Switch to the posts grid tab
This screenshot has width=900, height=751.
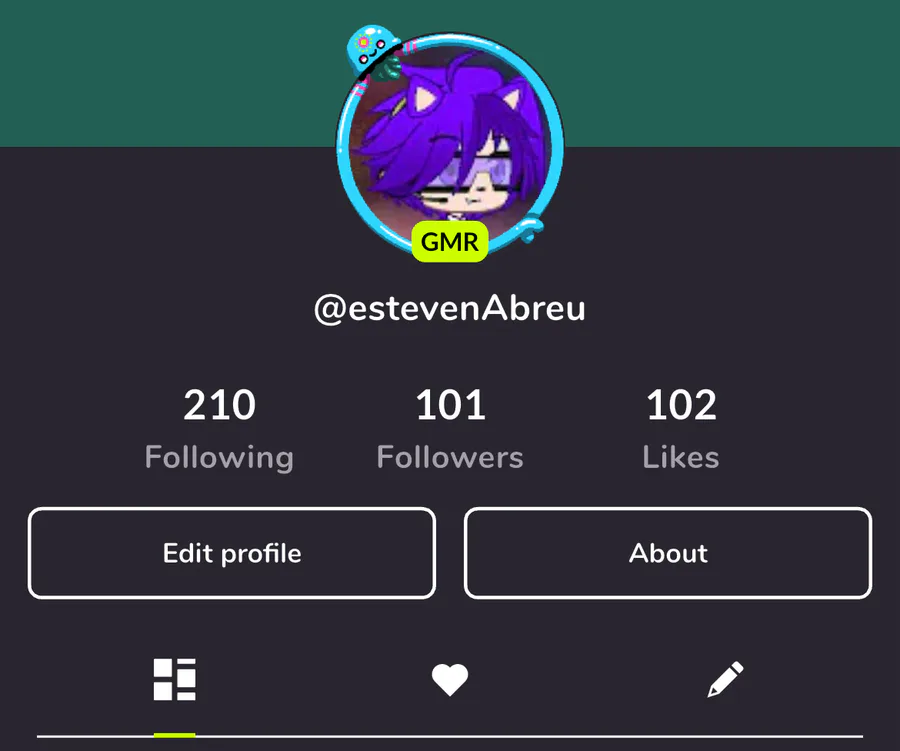point(174,680)
